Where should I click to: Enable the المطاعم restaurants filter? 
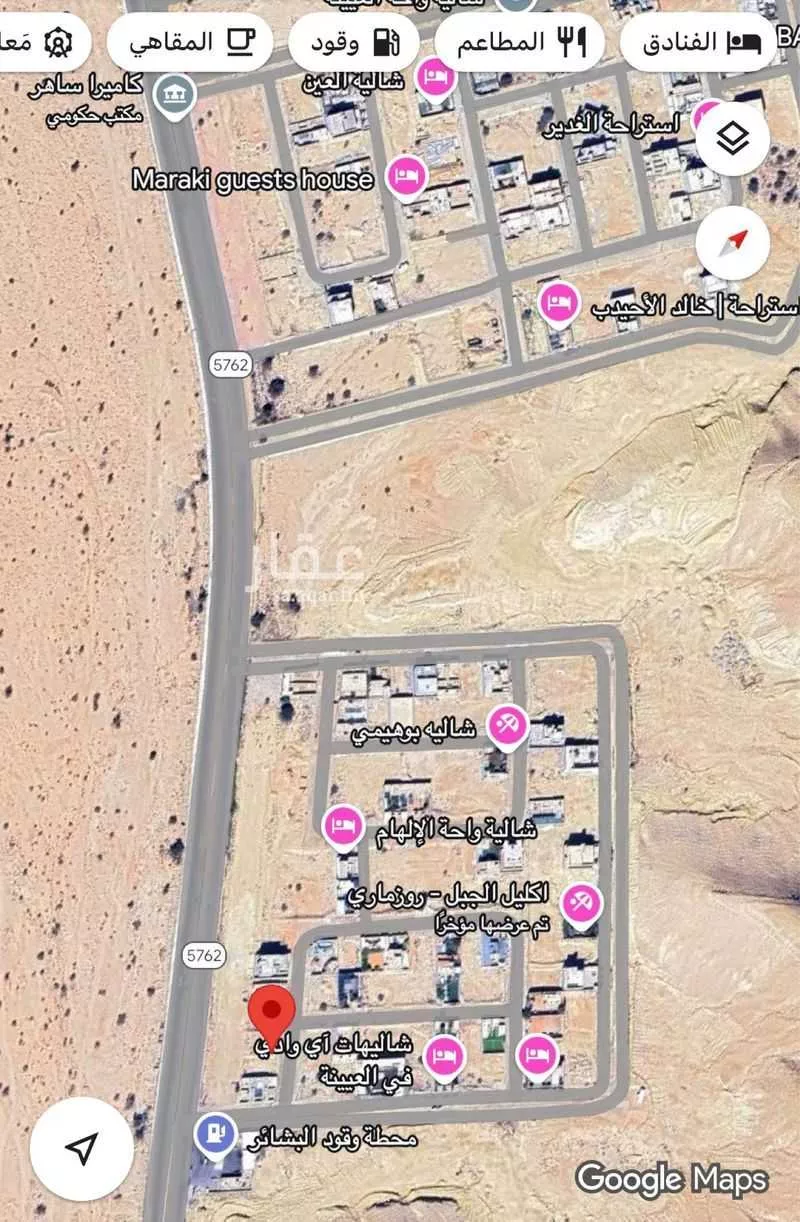coord(519,41)
